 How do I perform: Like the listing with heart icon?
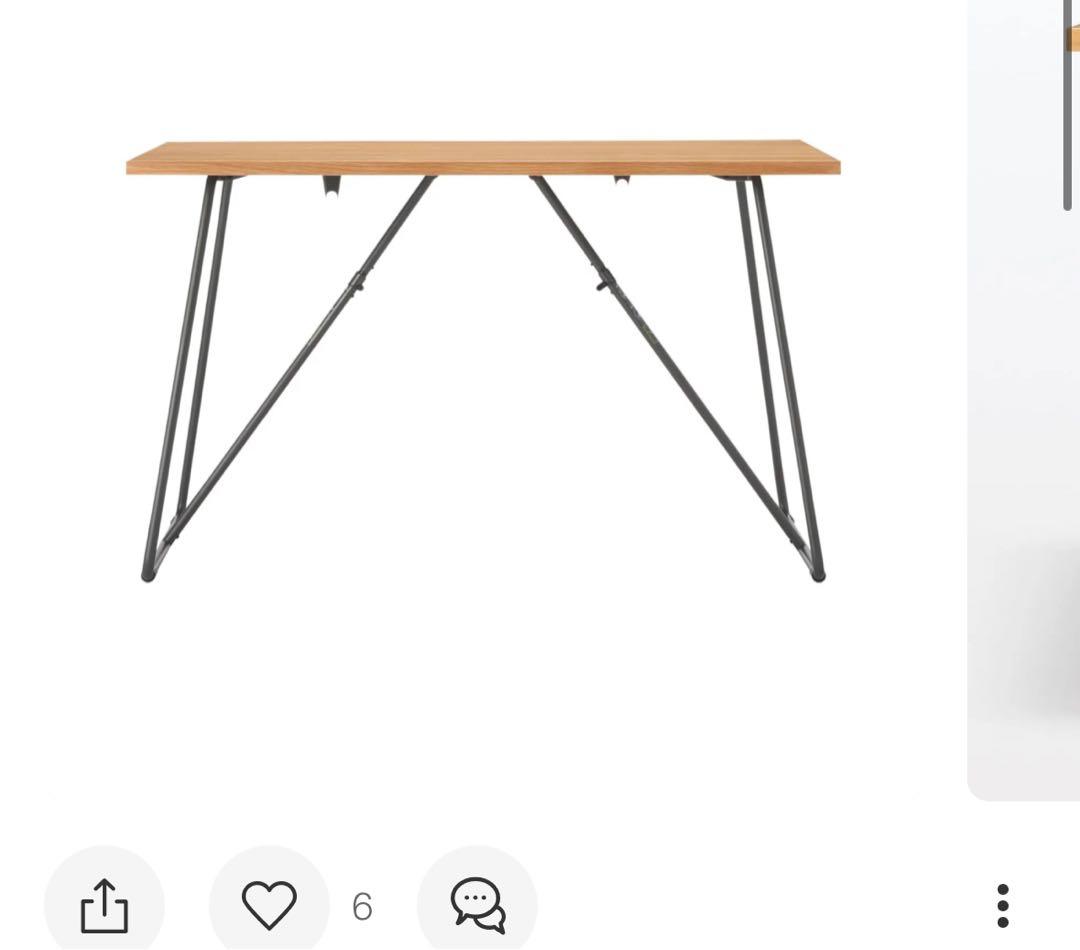click(269, 905)
